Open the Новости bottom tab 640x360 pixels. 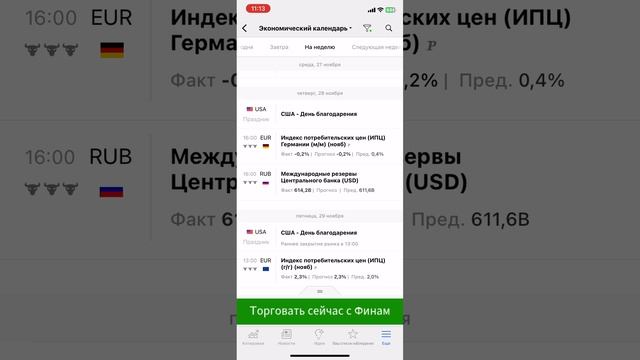(286, 337)
